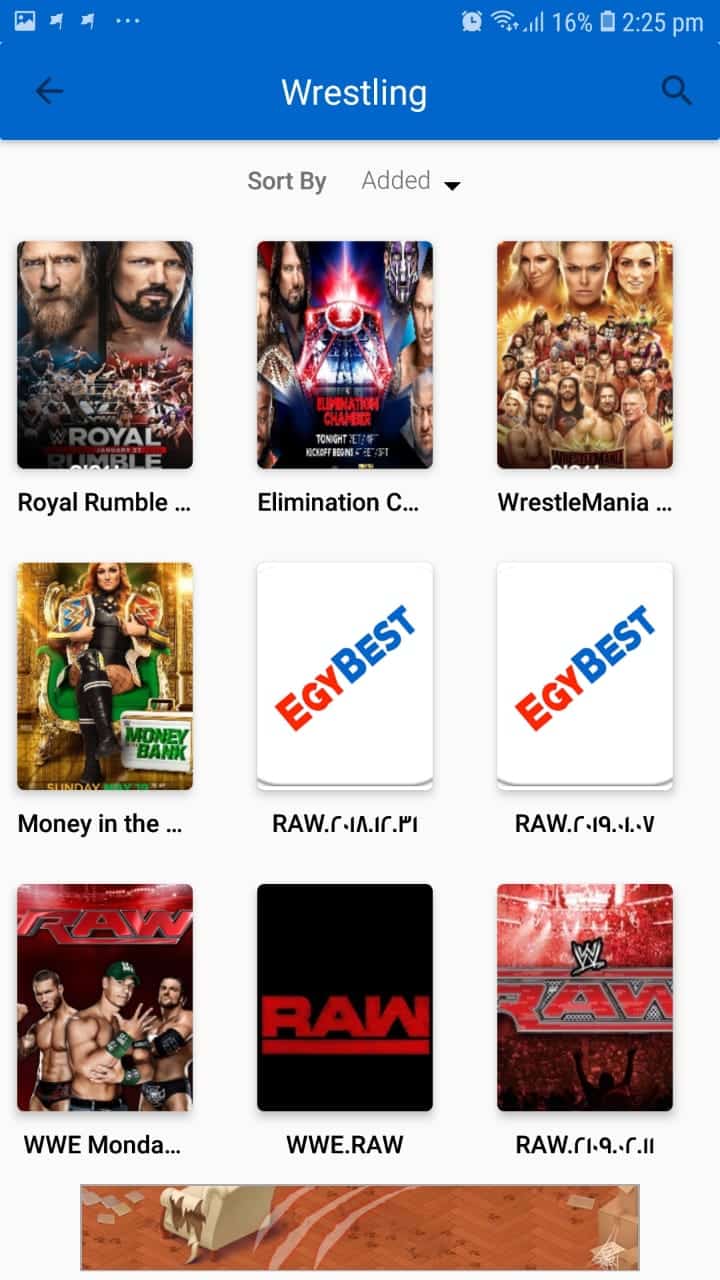View the WWE.RAW tile

pos(345,997)
